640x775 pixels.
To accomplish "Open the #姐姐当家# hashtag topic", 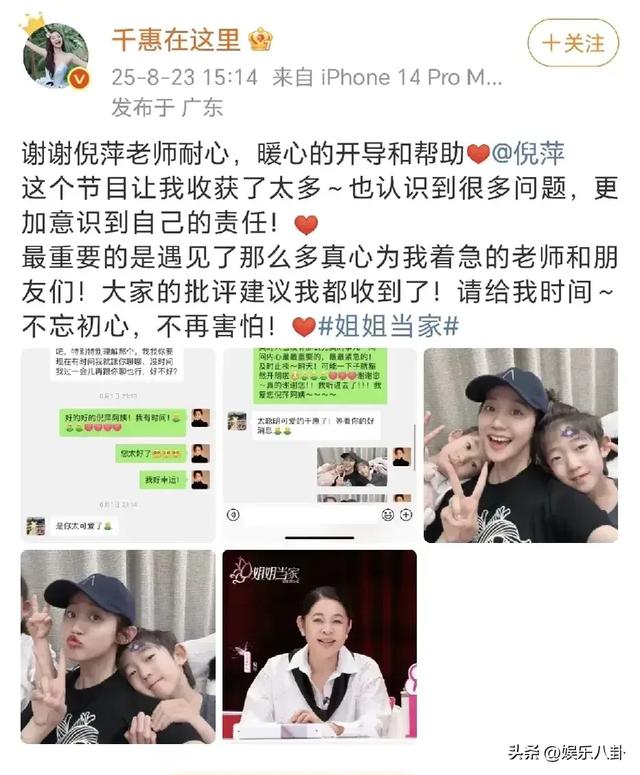I will click(388, 326).
